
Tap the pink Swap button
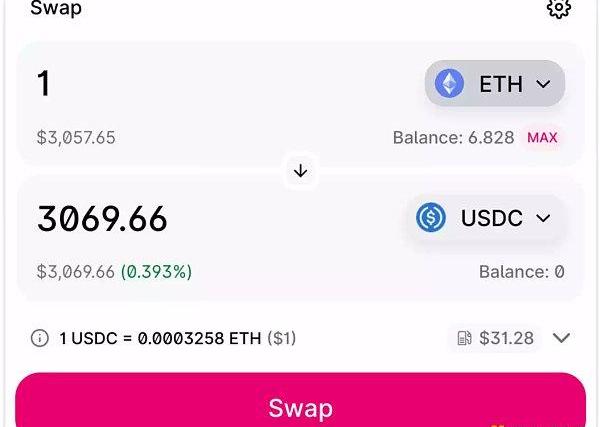(x=300, y=405)
